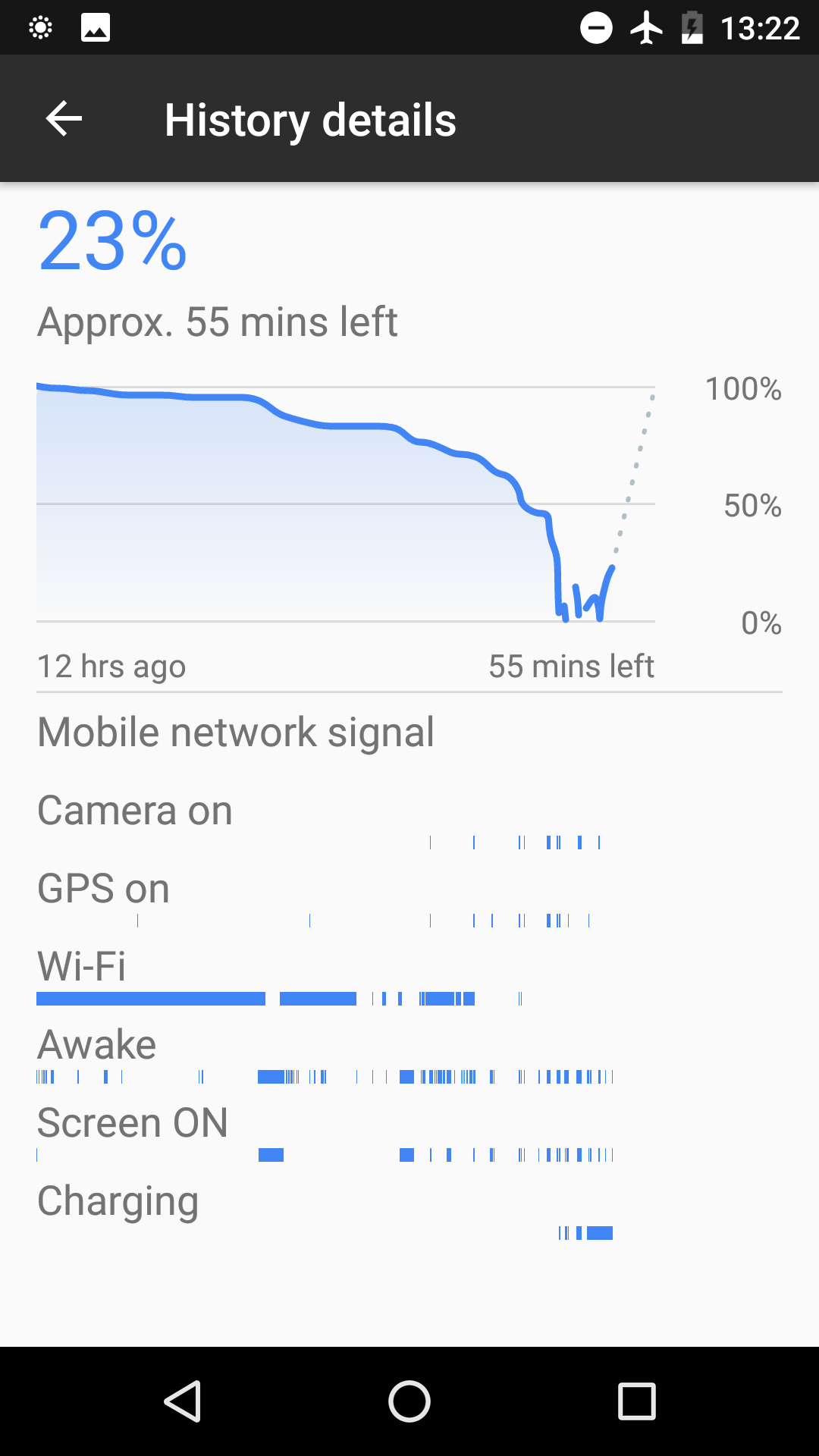Go to the home screen
This screenshot has width=819, height=1456.
click(x=409, y=1401)
